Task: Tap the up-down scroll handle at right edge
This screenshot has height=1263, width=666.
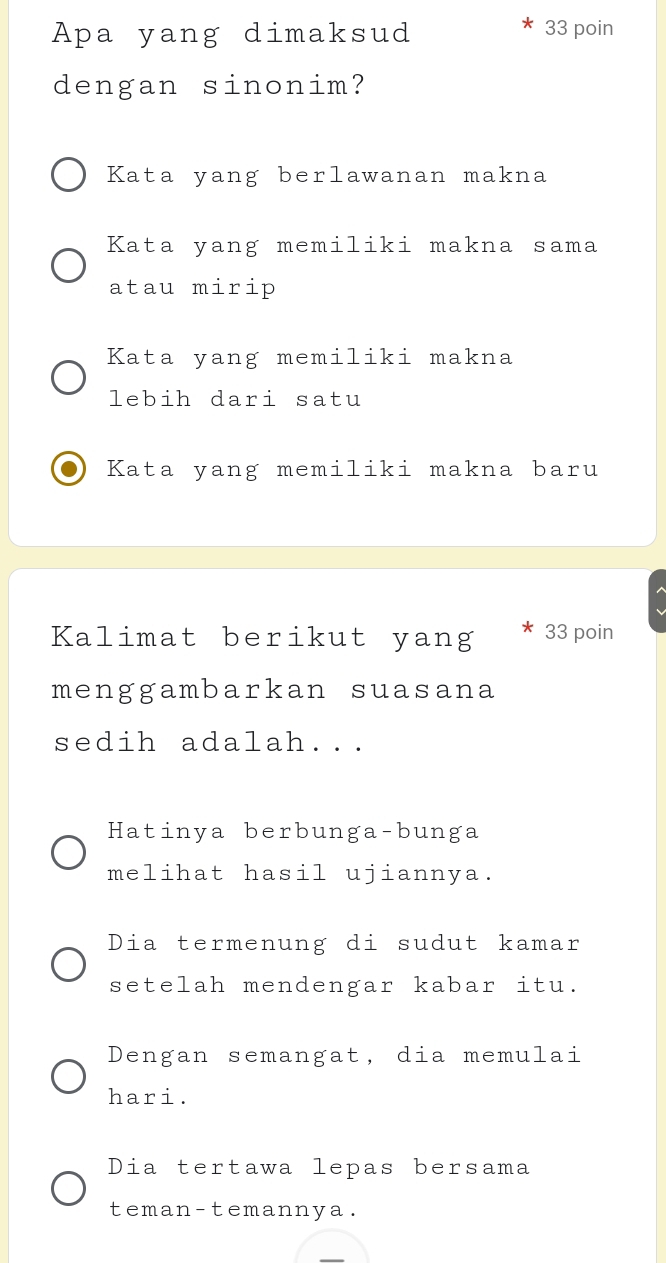Action: tap(657, 601)
